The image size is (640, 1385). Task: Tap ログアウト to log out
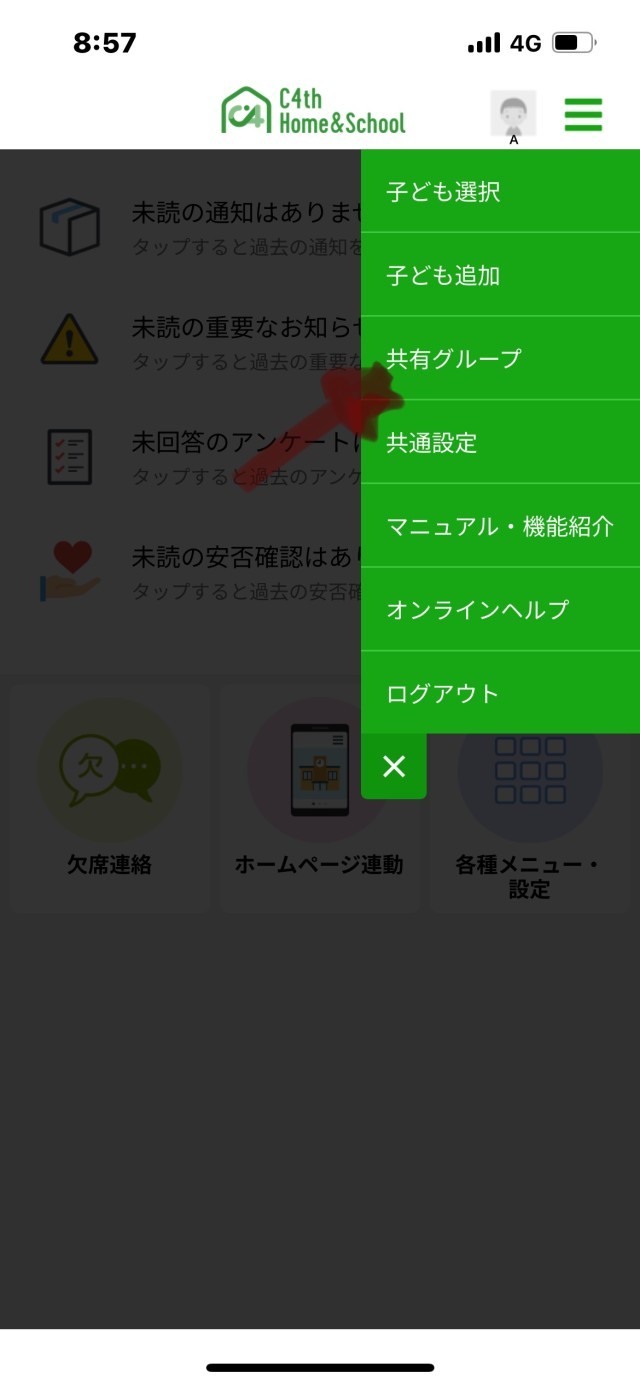pyautogui.click(x=500, y=693)
